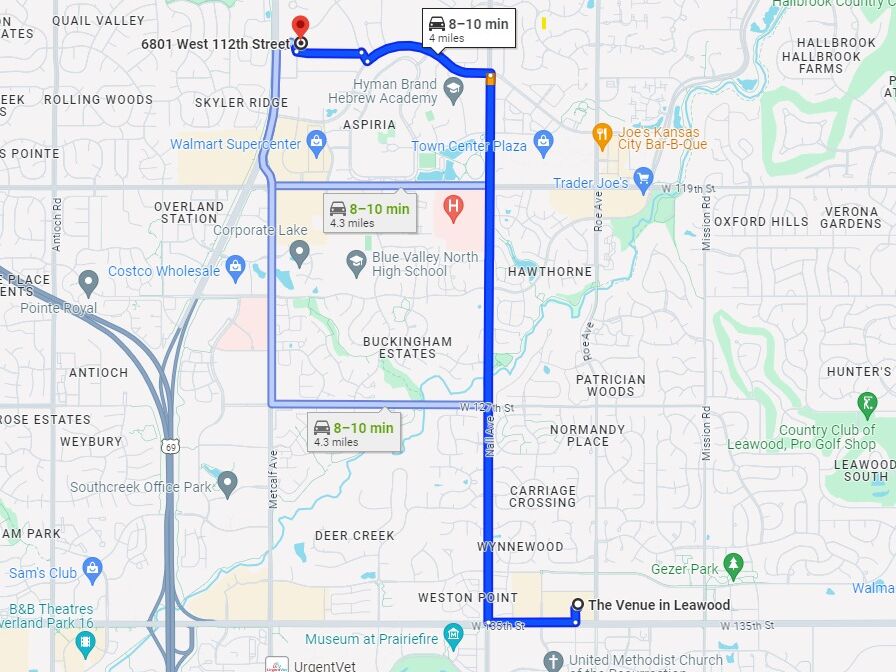The width and height of the screenshot is (896, 672).
Task: View Hyman Brand Hebrew Academy marker
Action: tap(453, 92)
